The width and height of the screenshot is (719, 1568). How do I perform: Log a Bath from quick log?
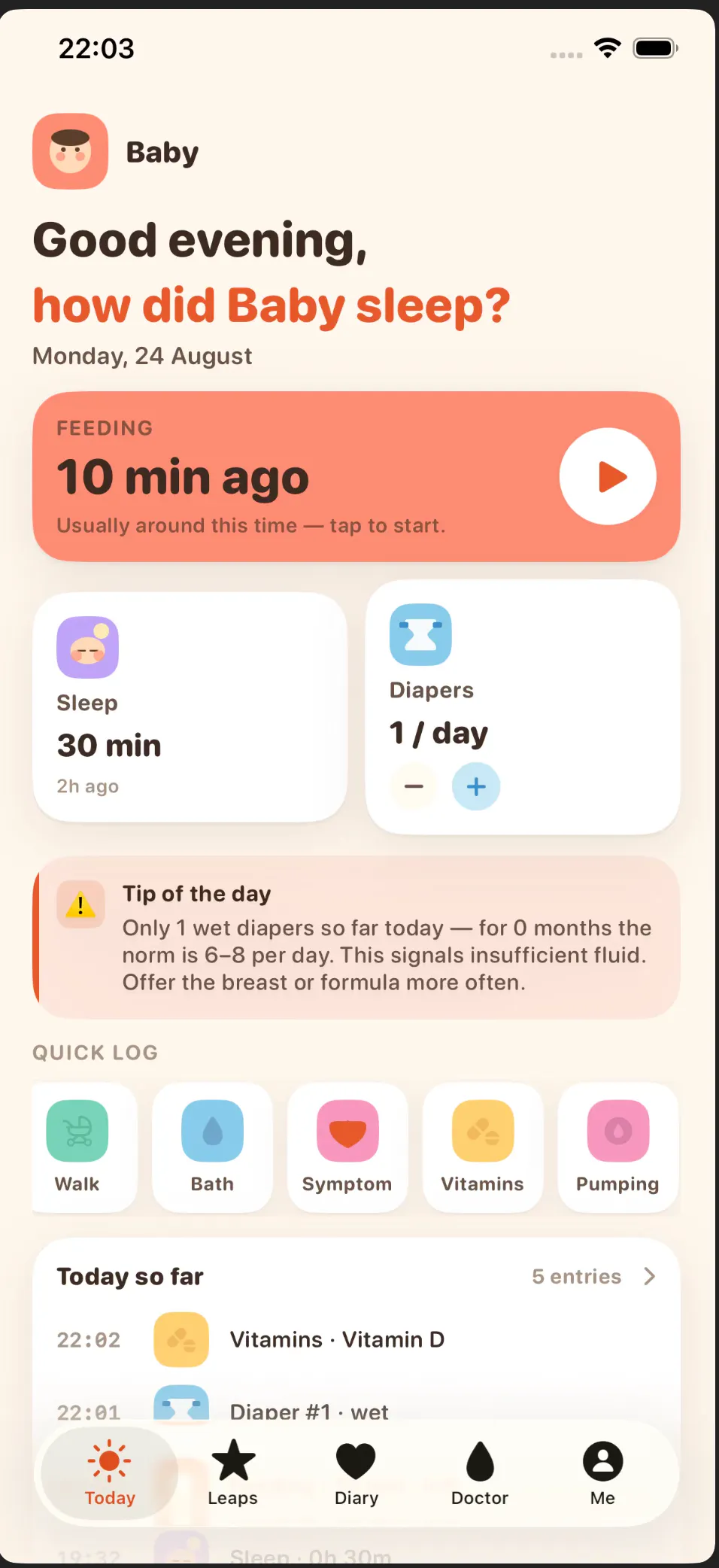coord(212,1147)
